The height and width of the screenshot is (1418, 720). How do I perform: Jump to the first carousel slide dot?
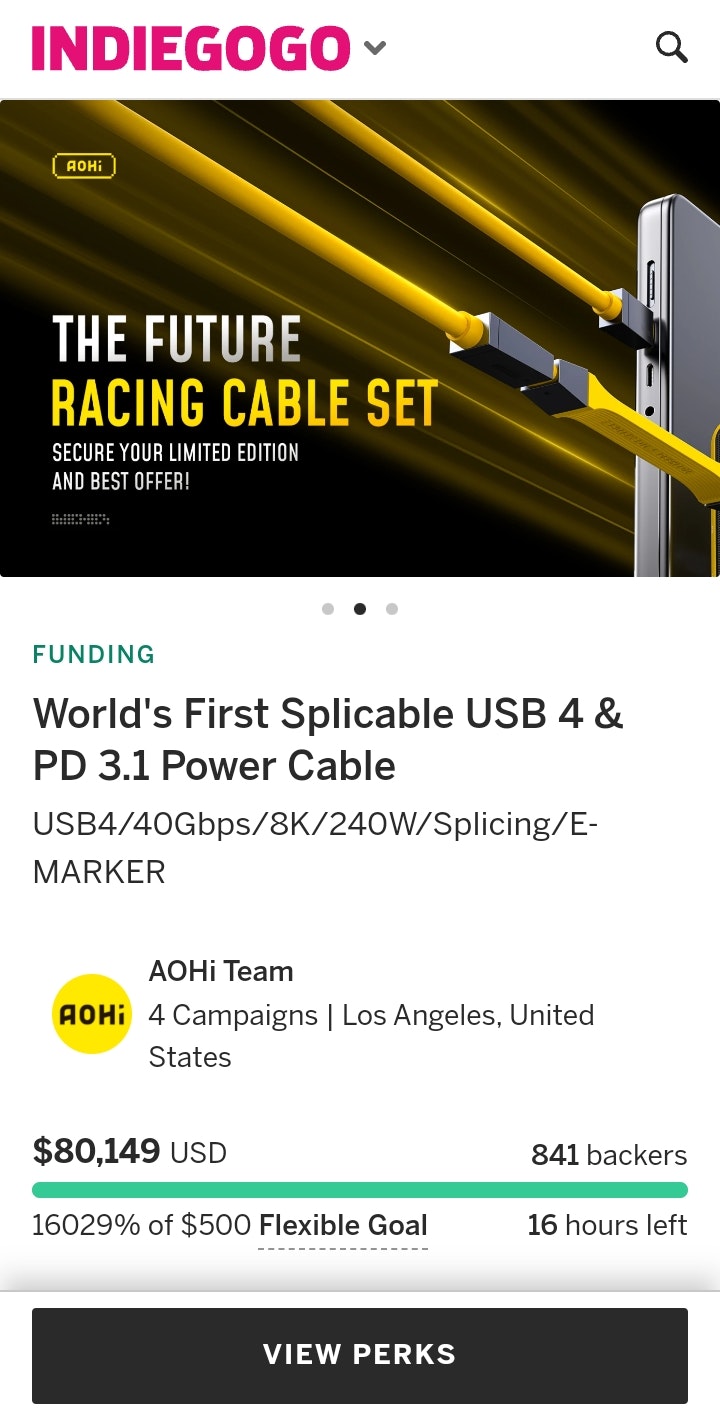(x=328, y=609)
